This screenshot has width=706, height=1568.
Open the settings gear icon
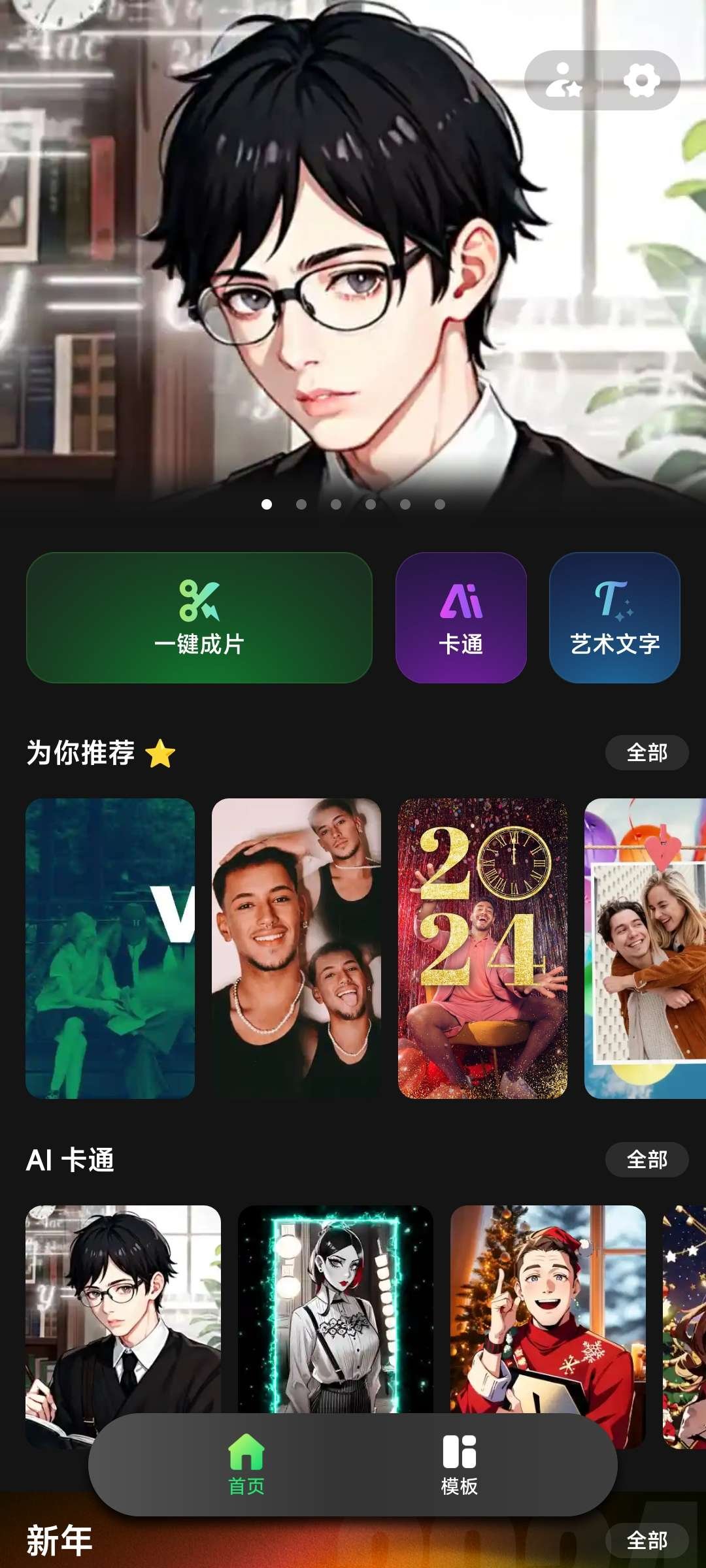(641, 81)
